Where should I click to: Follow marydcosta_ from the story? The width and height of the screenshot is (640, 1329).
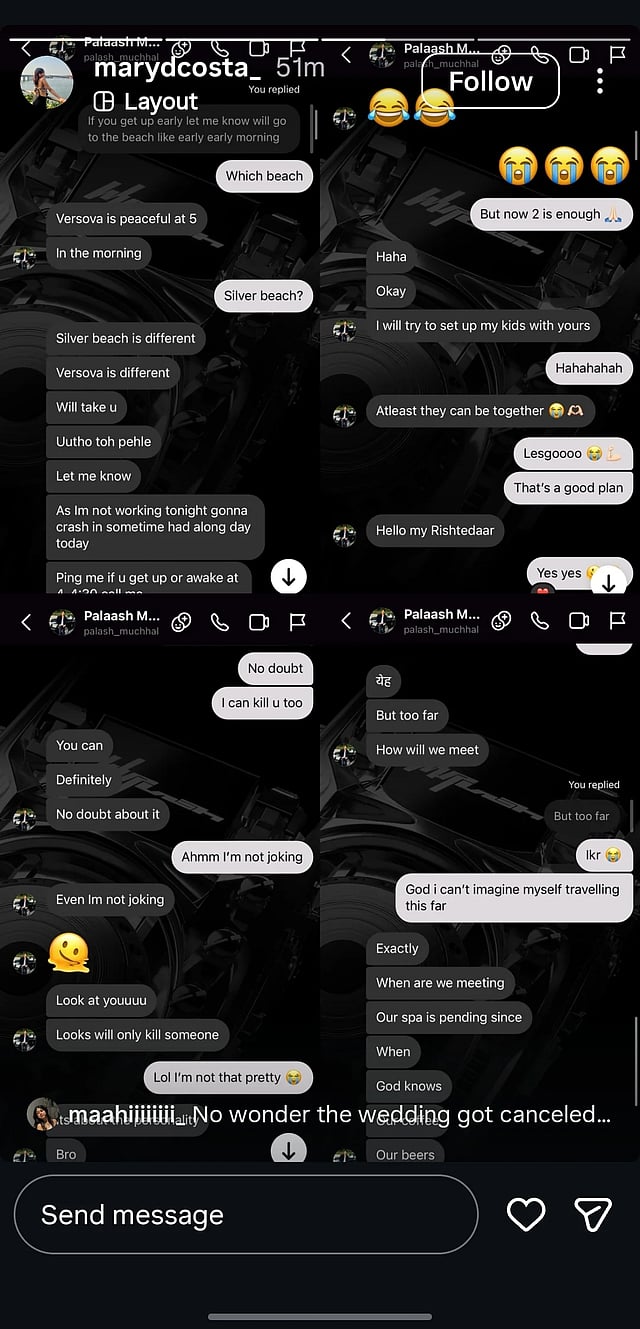coord(490,82)
